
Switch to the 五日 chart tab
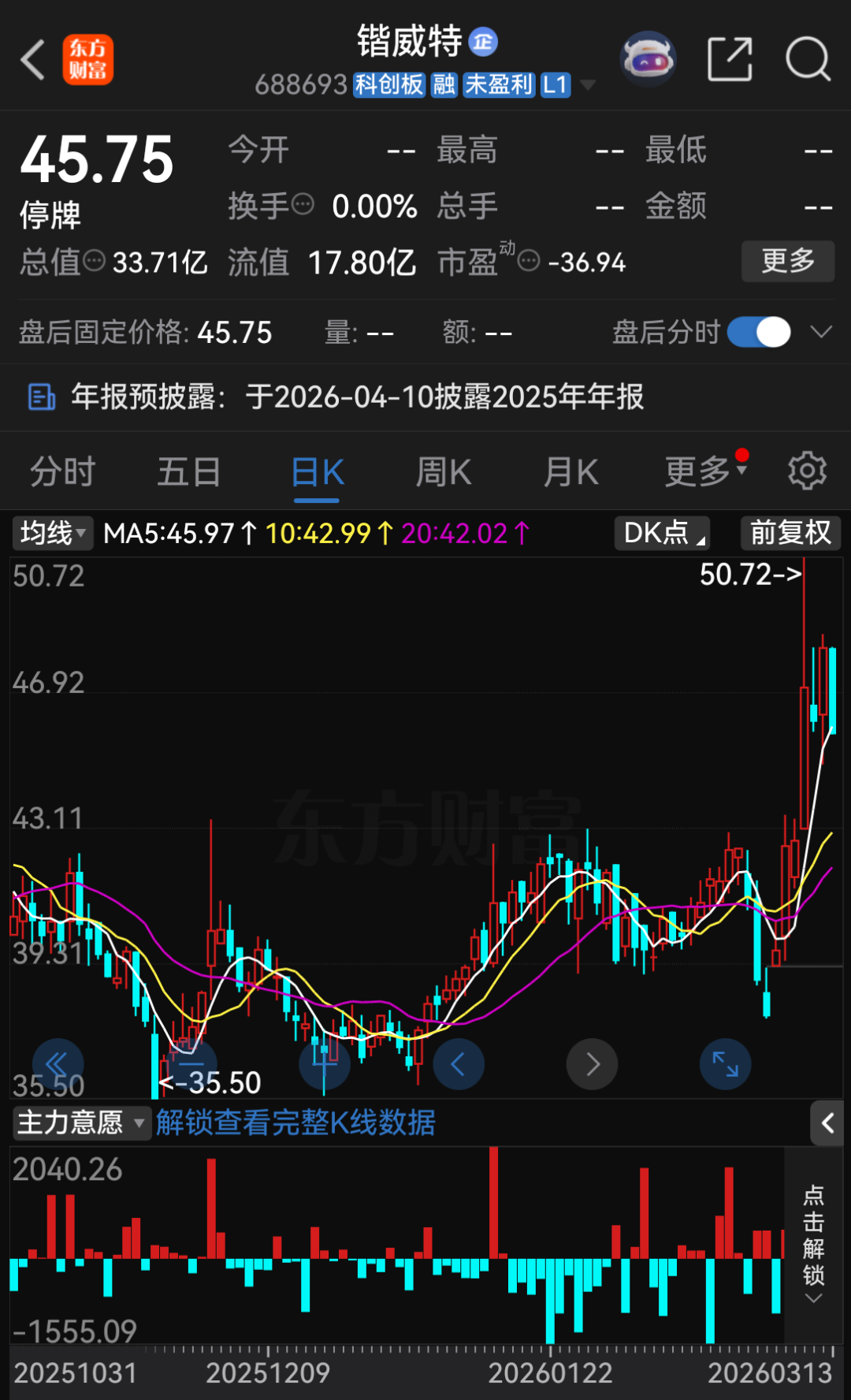[189, 472]
